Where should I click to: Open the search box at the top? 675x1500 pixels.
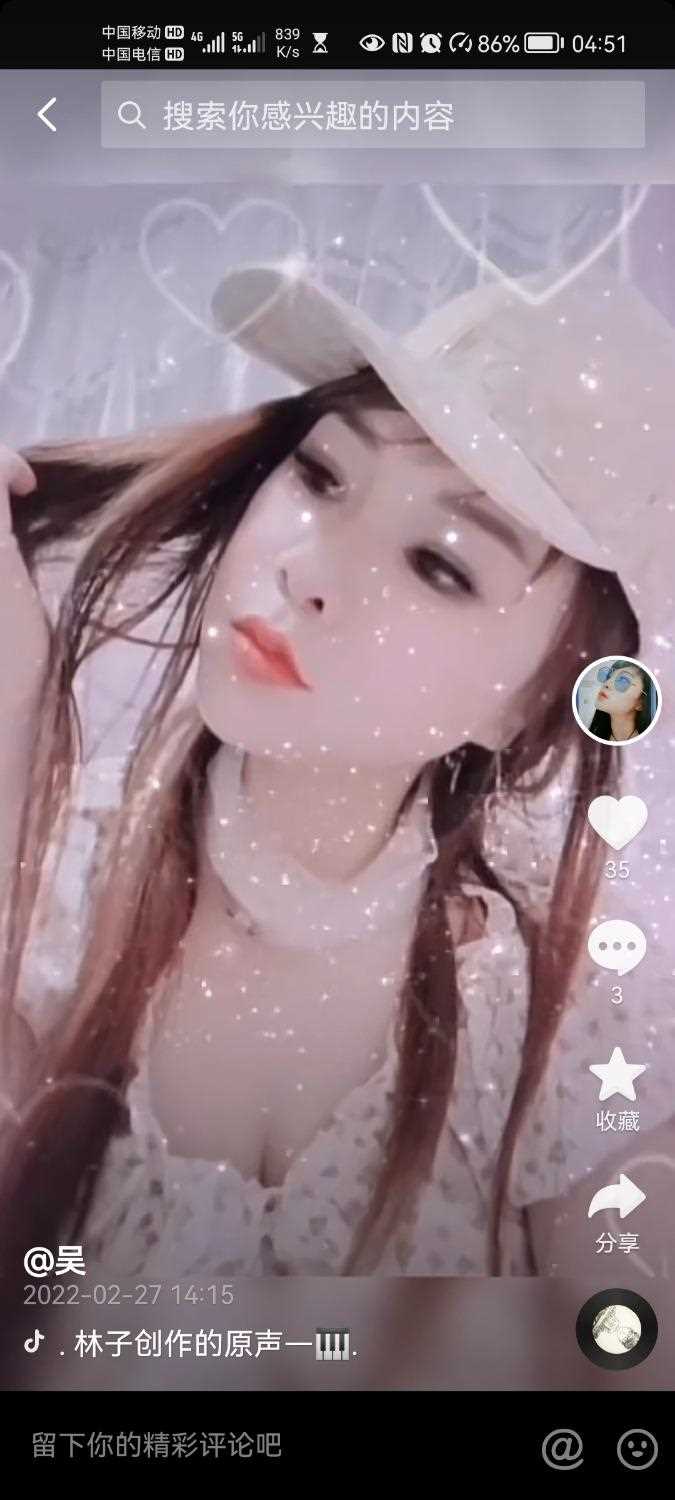pyautogui.click(x=372, y=116)
